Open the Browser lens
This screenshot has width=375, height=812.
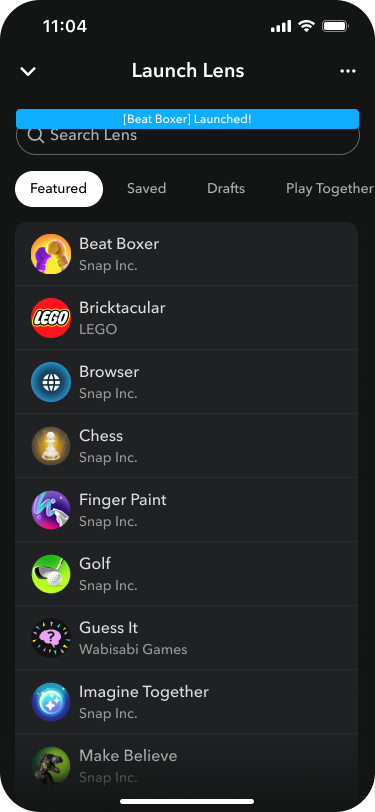(x=186, y=382)
